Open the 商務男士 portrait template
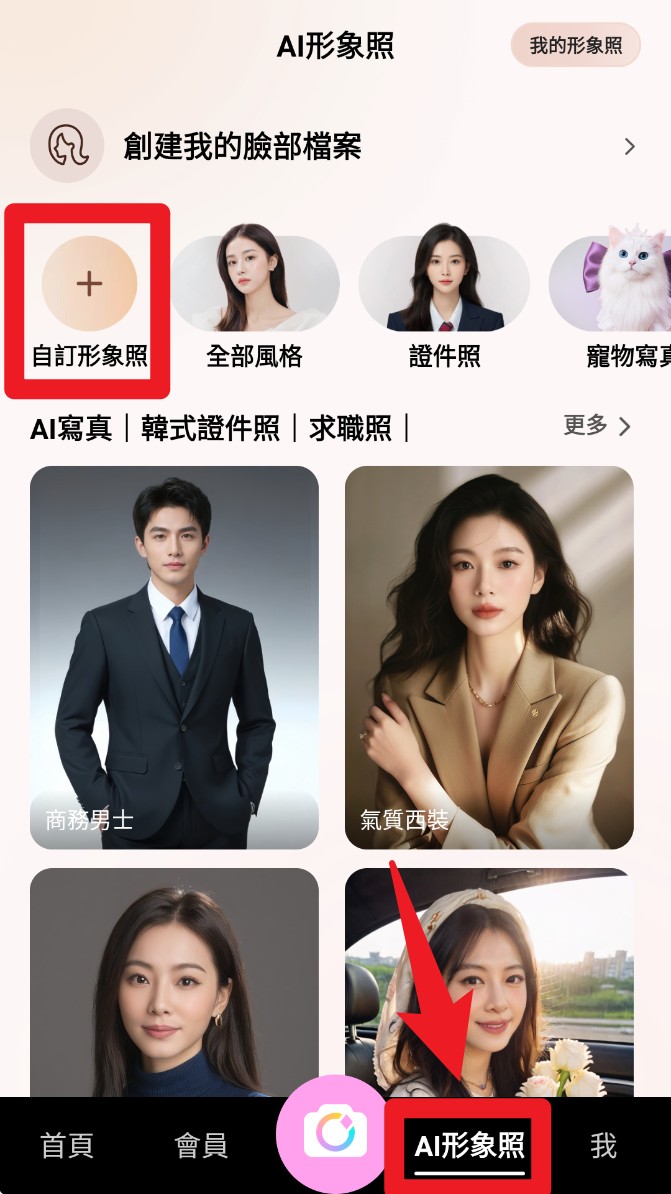Viewport: 671px width, 1194px height. 174,657
